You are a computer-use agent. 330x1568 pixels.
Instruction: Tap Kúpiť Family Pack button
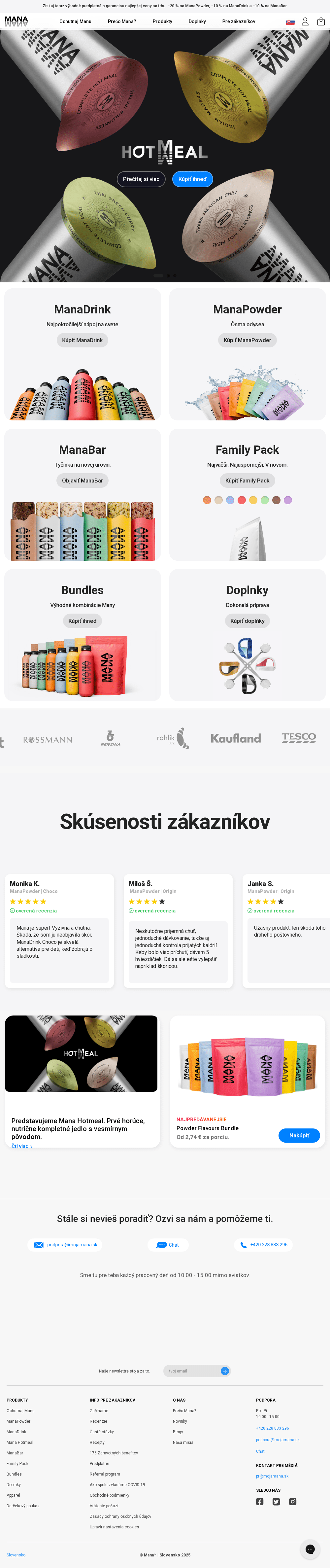pos(247,480)
